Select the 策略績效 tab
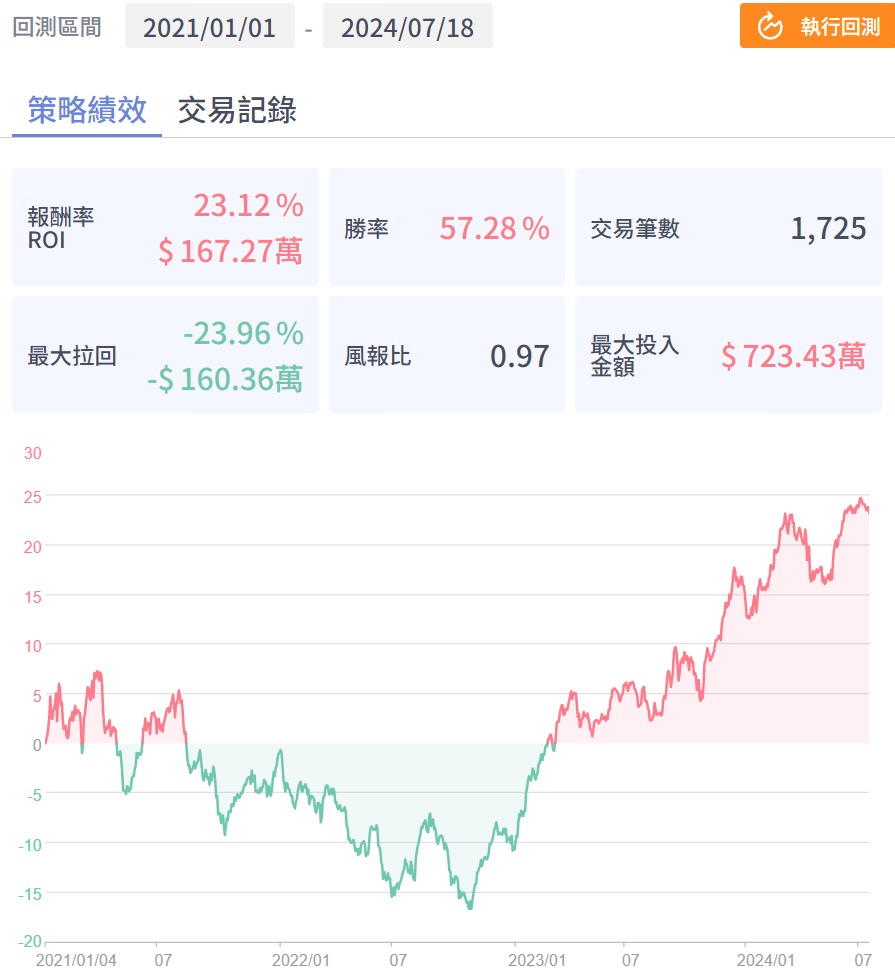 pos(87,110)
